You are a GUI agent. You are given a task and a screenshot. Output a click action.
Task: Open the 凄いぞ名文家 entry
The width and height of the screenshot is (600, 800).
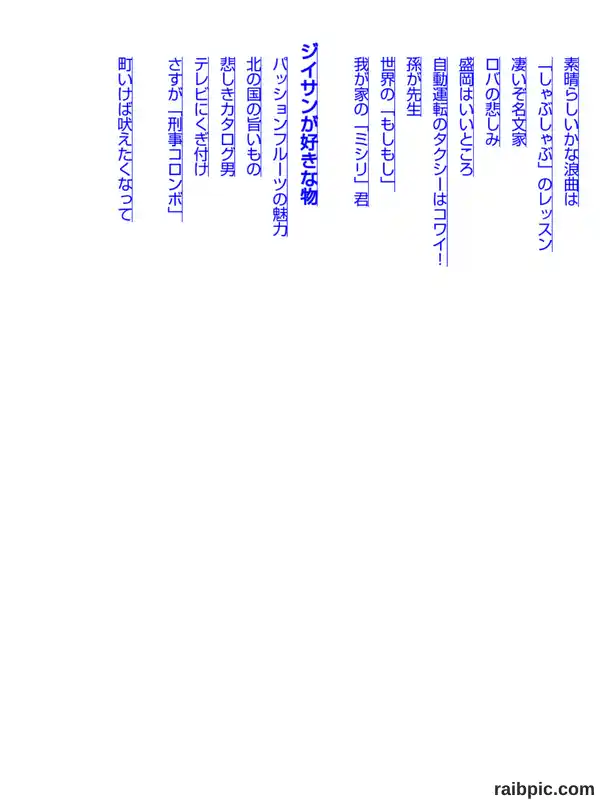pos(518,102)
